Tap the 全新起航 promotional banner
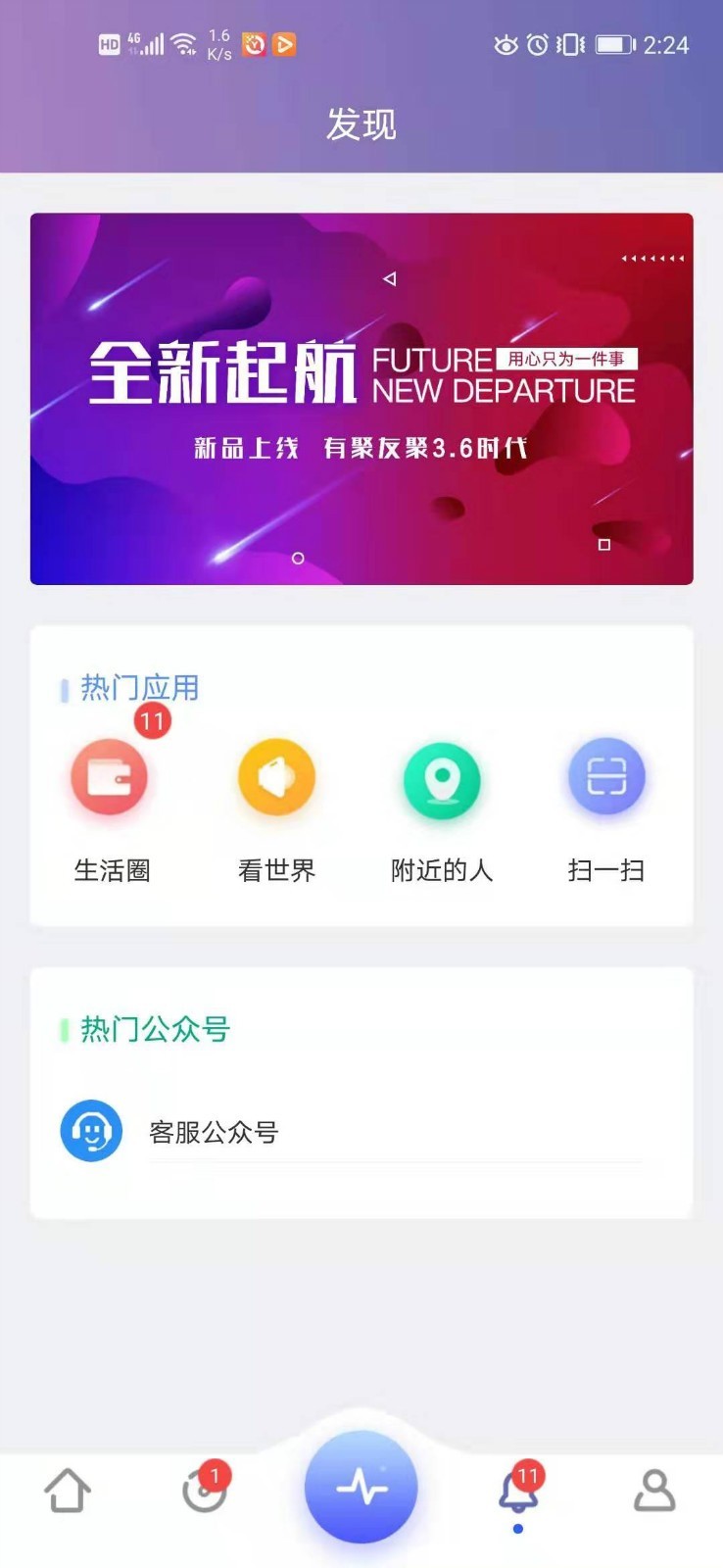 361,397
